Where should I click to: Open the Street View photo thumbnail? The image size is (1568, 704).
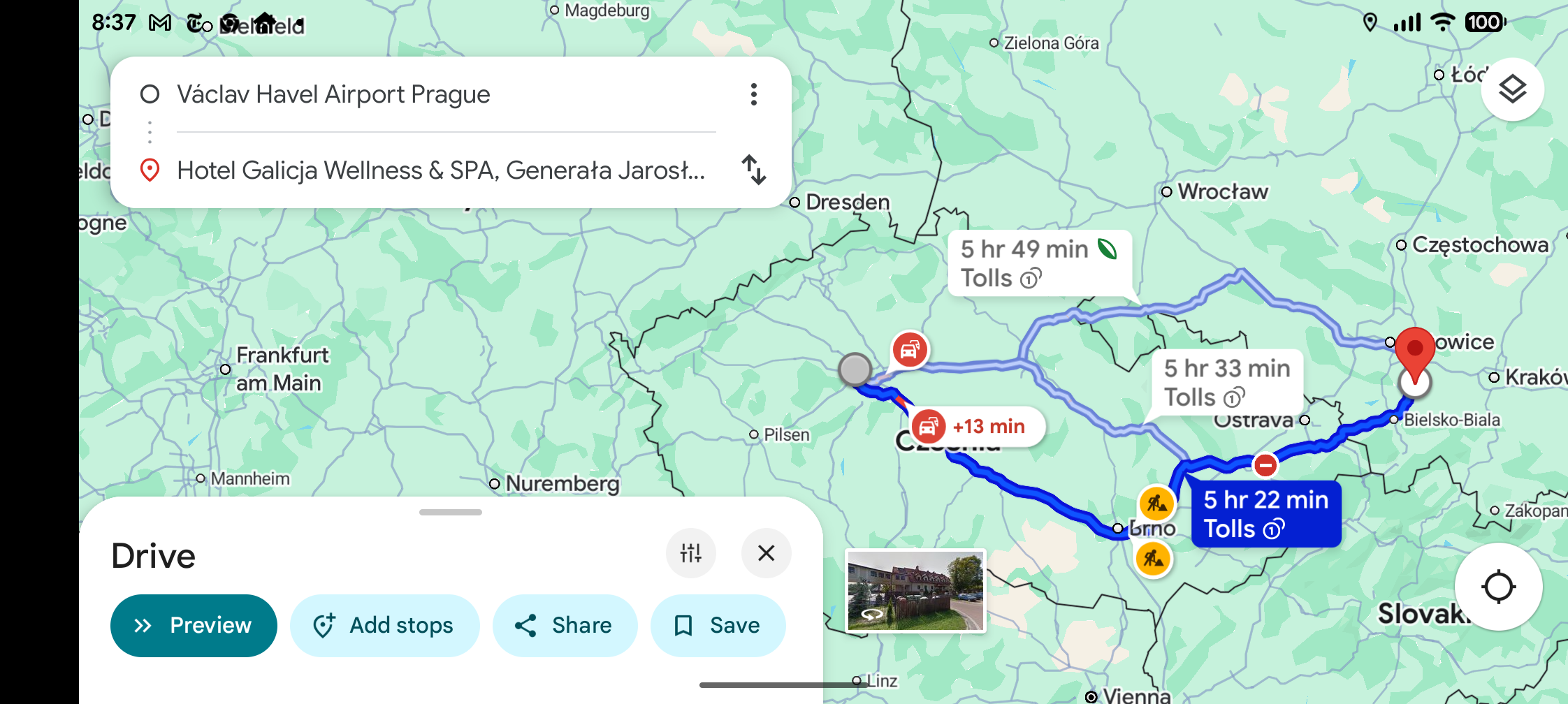click(x=915, y=591)
